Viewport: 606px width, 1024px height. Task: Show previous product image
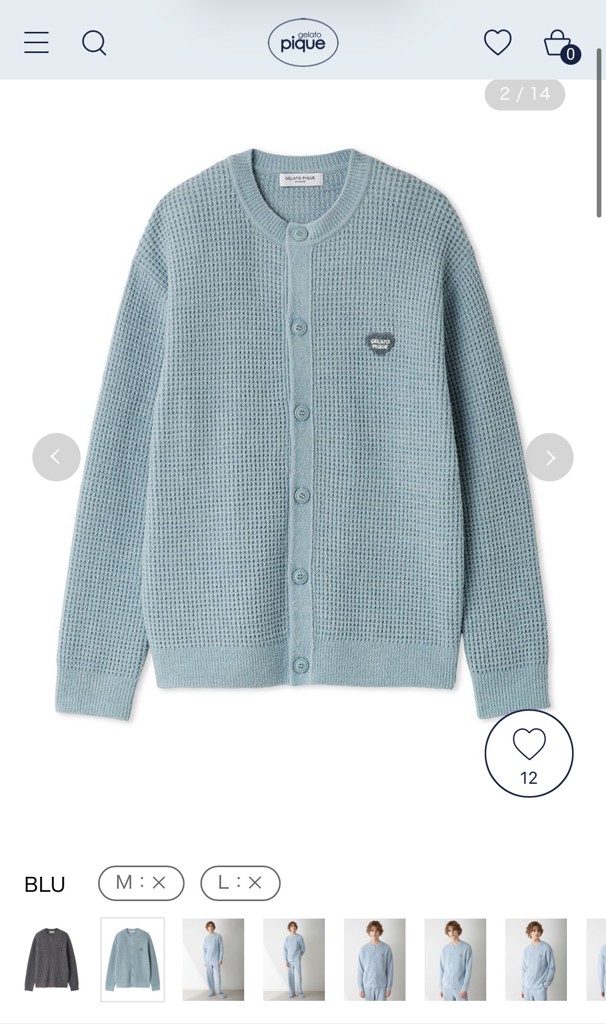coord(56,457)
